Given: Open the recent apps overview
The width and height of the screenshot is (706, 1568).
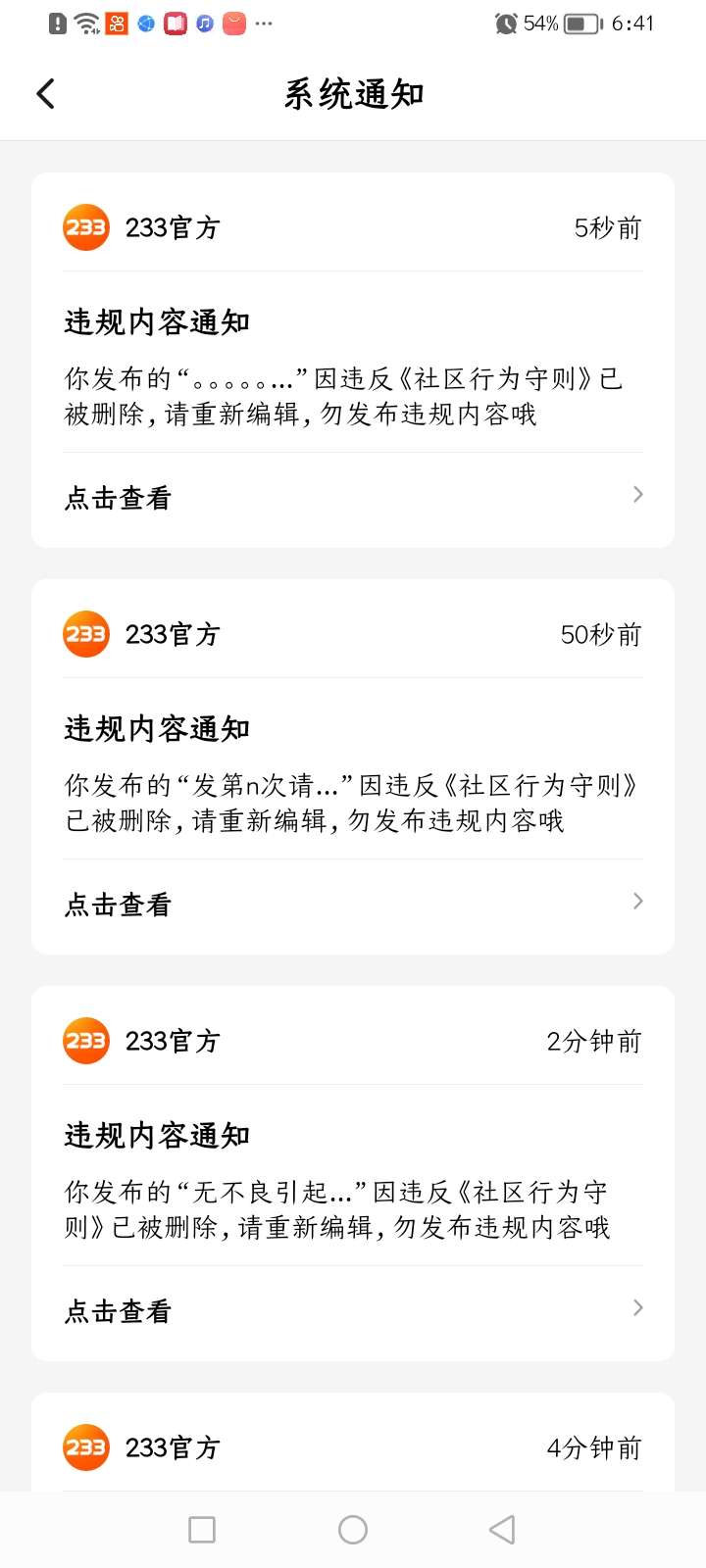Looking at the screenshot, I should (x=202, y=1530).
